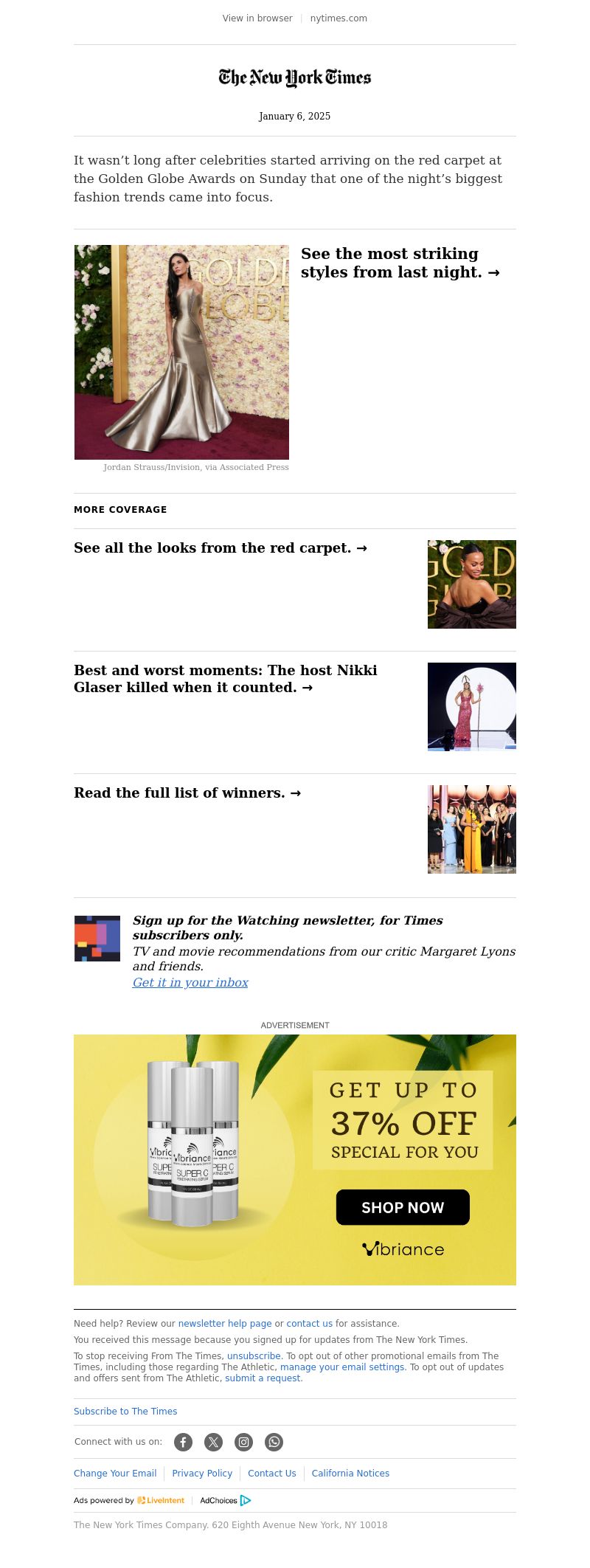Viewport: 590px width, 1568px height.
Task: Open the View in browser link
Action: 257,18
